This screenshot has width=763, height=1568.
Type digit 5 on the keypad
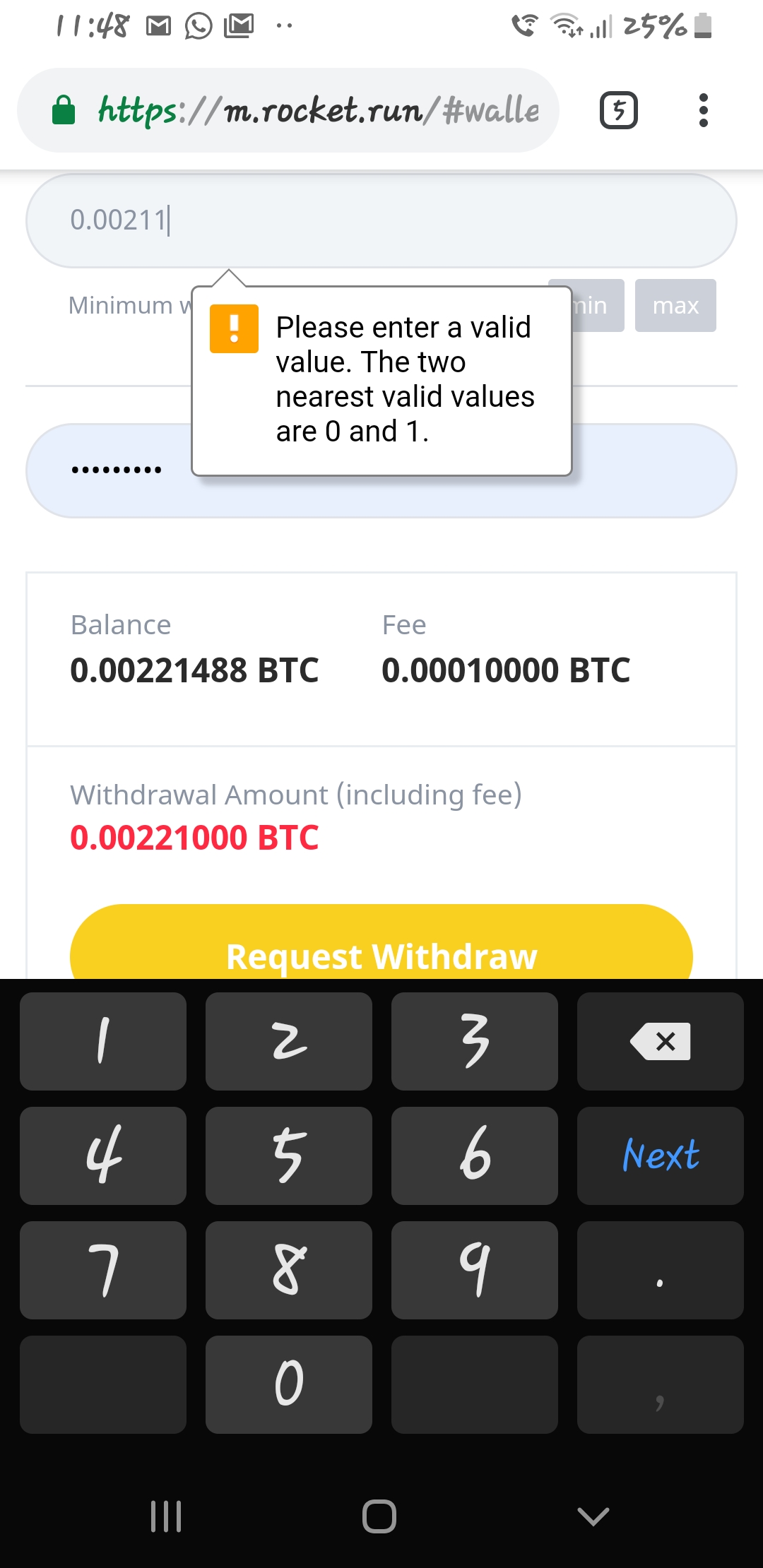pyautogui.click(x=289, y=1156)
